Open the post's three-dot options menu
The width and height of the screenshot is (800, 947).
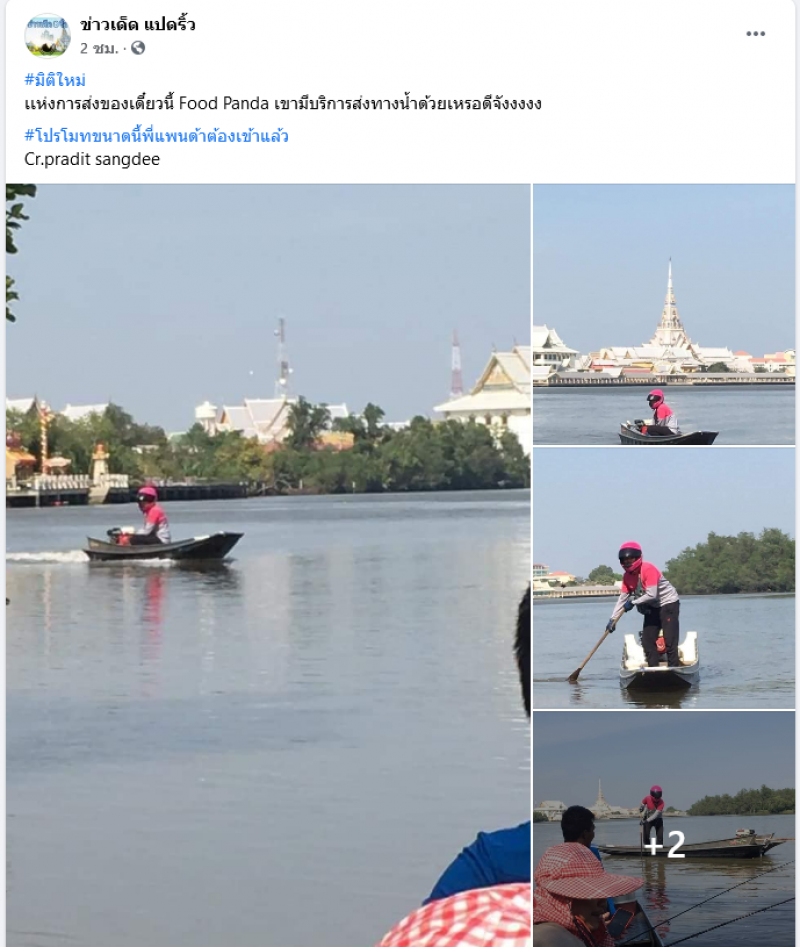[755, 34]
